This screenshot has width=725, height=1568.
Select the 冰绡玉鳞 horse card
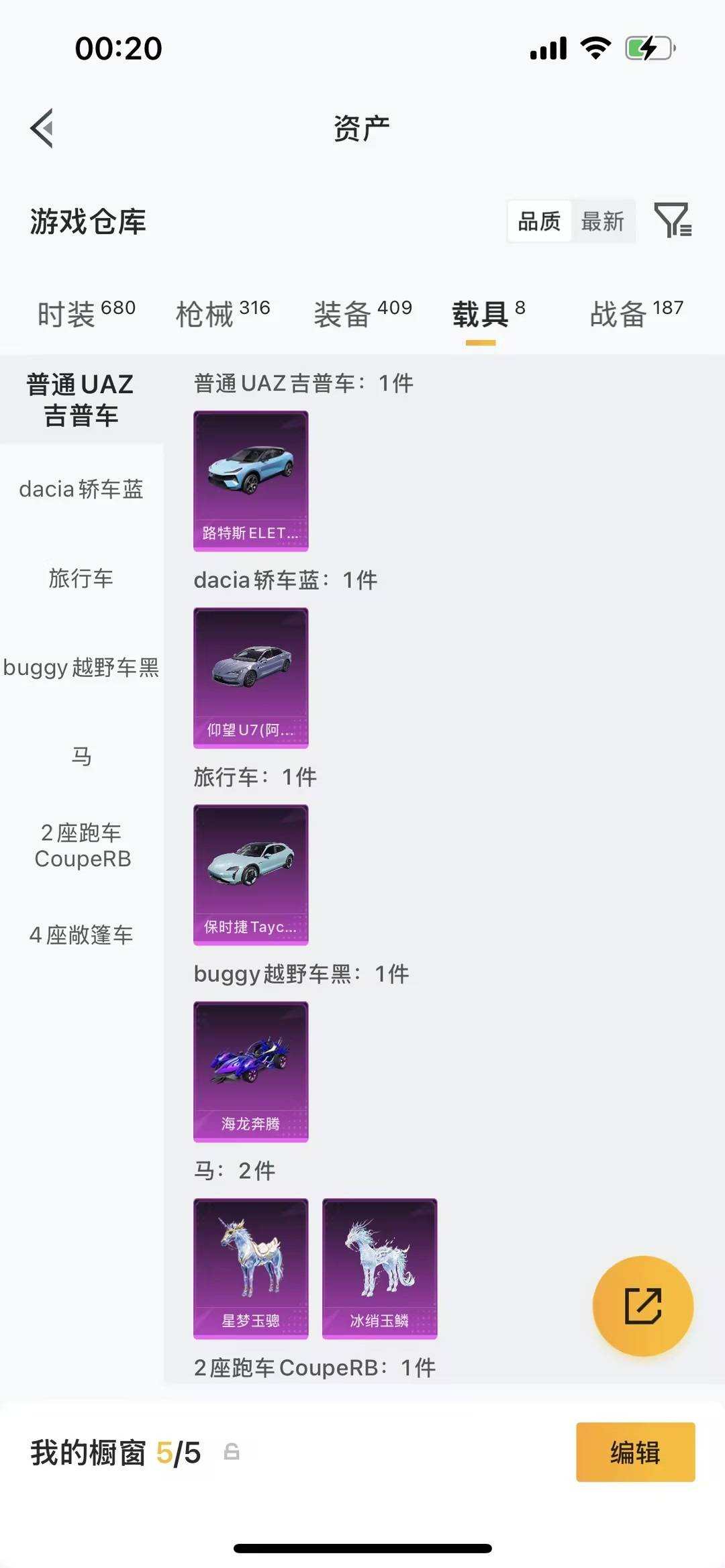pyautogui.click(x=379, y=1268)
